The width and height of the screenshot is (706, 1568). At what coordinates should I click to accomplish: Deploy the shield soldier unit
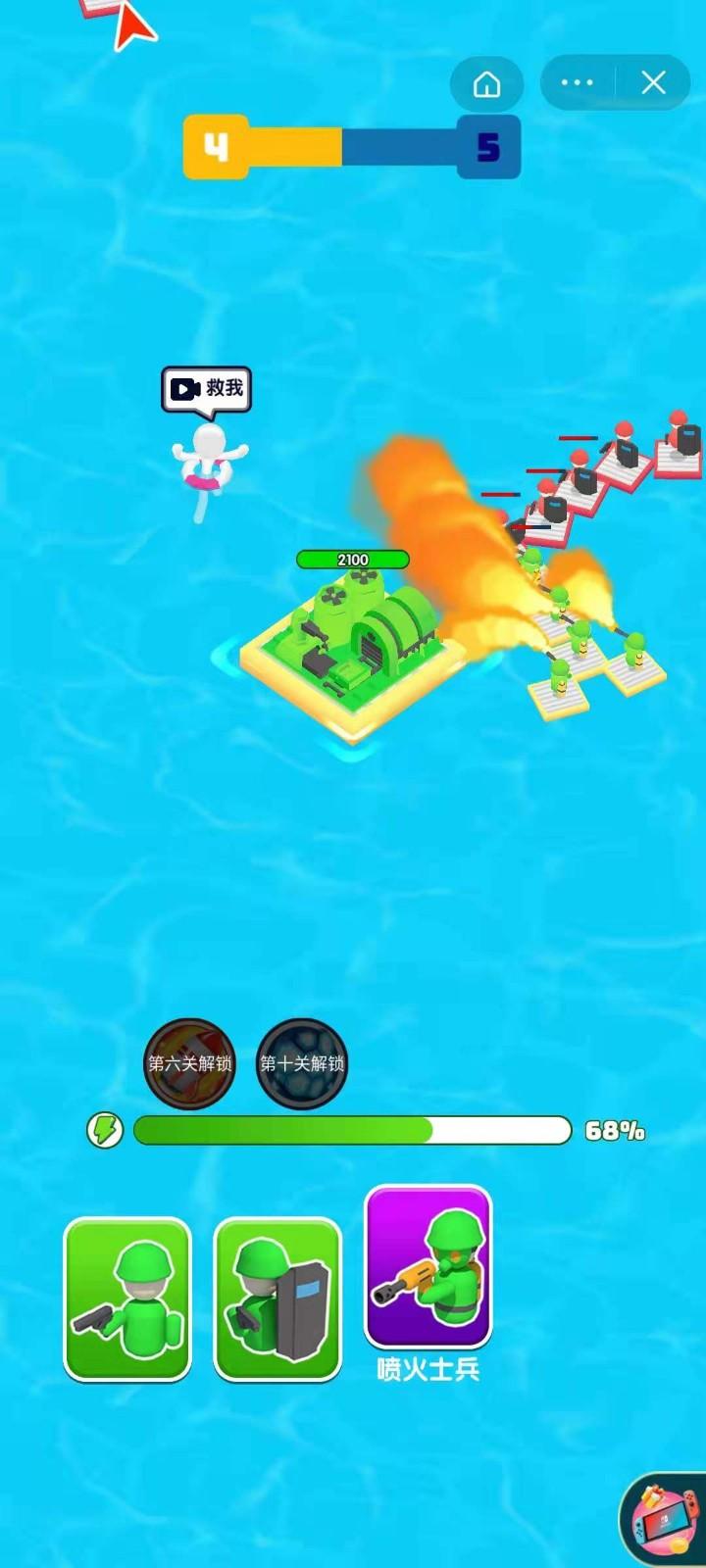click(x=277, y=1298)
